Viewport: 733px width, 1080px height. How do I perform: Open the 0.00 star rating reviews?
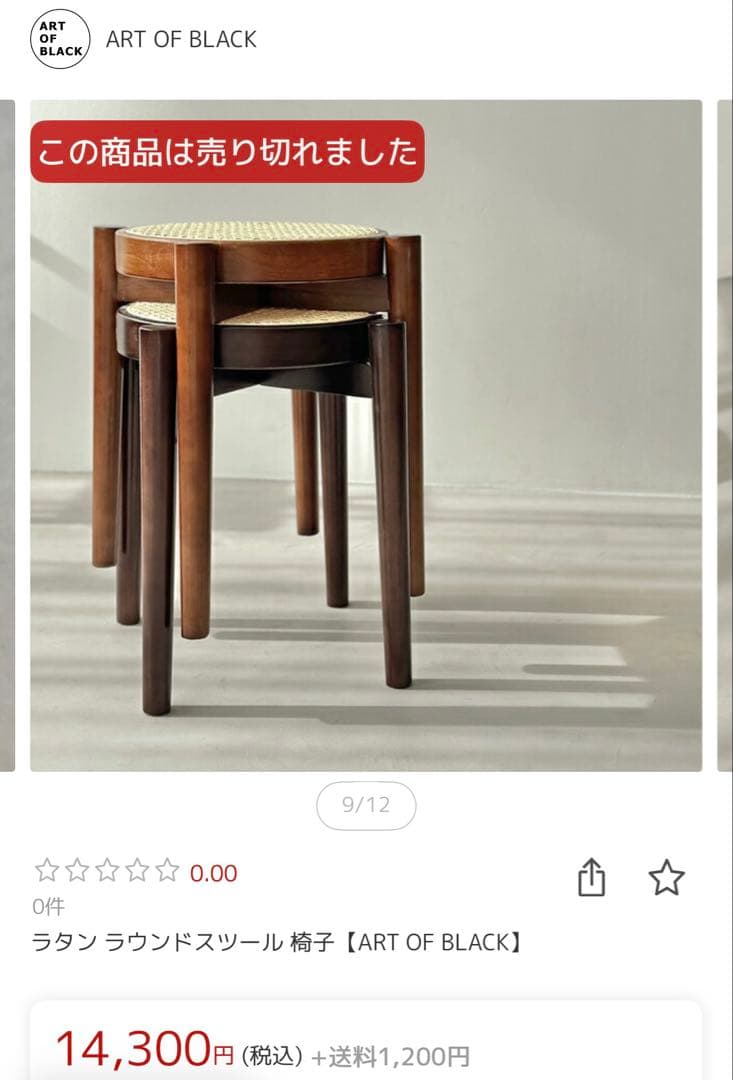136,872
